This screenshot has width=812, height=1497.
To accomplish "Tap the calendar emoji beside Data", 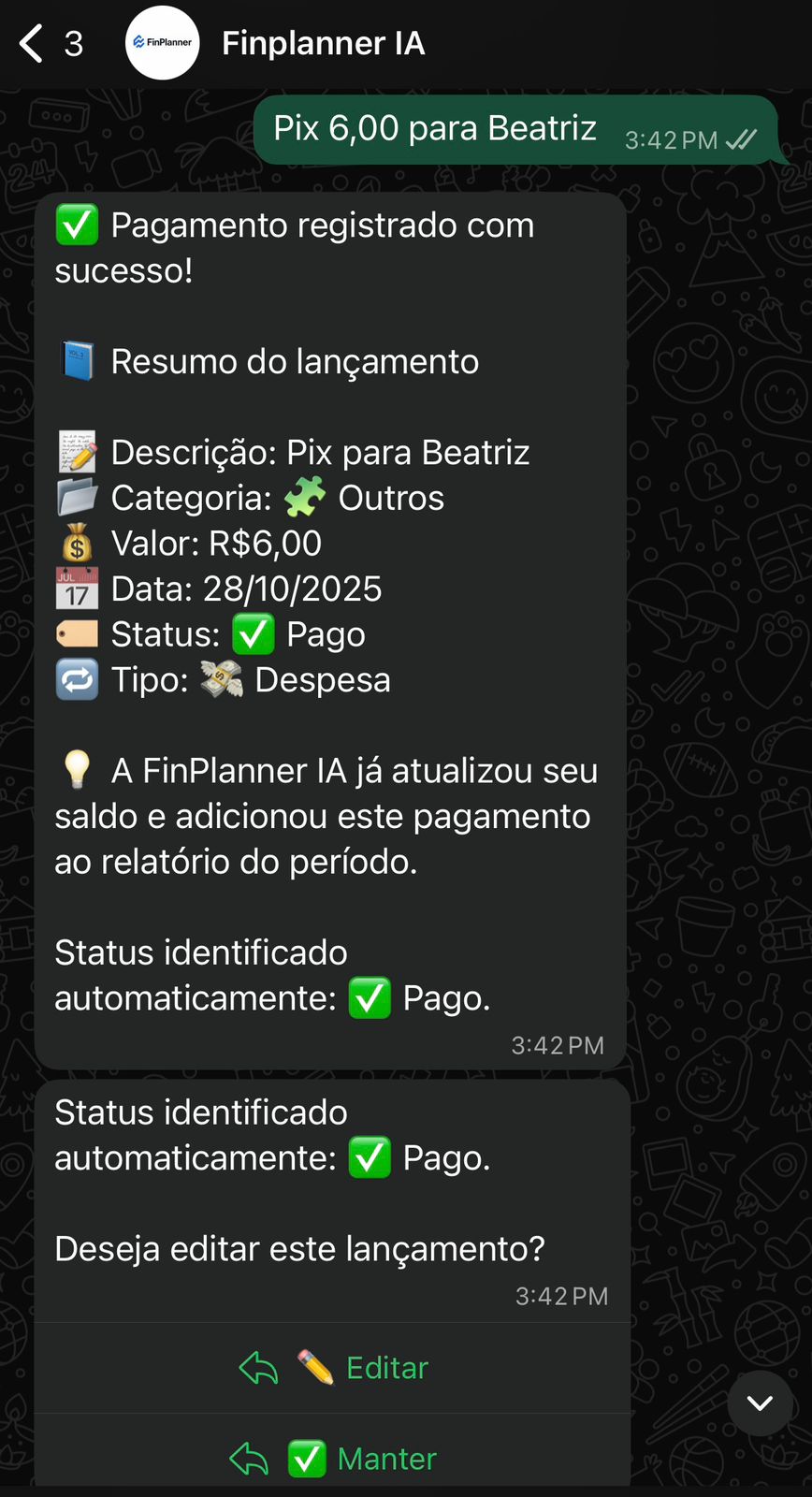I will (77, 588).
